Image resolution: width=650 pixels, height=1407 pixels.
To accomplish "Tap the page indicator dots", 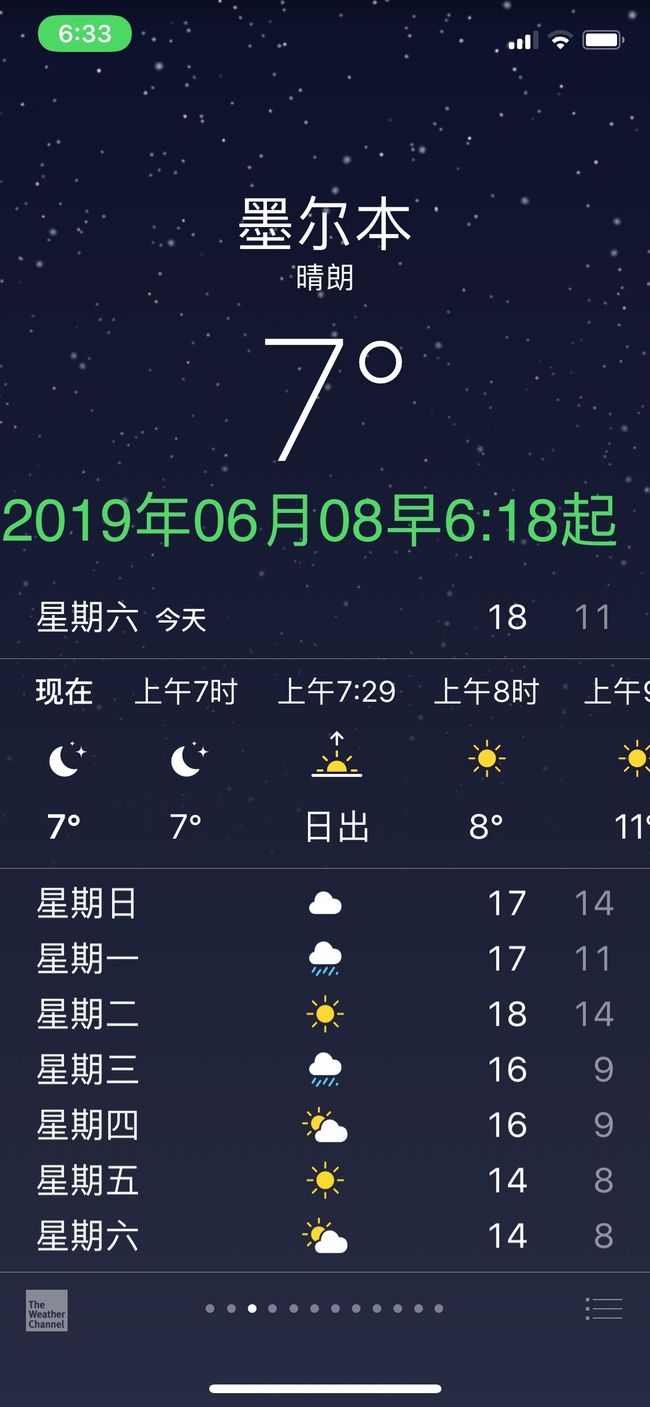I will [x=324, y=1308].
